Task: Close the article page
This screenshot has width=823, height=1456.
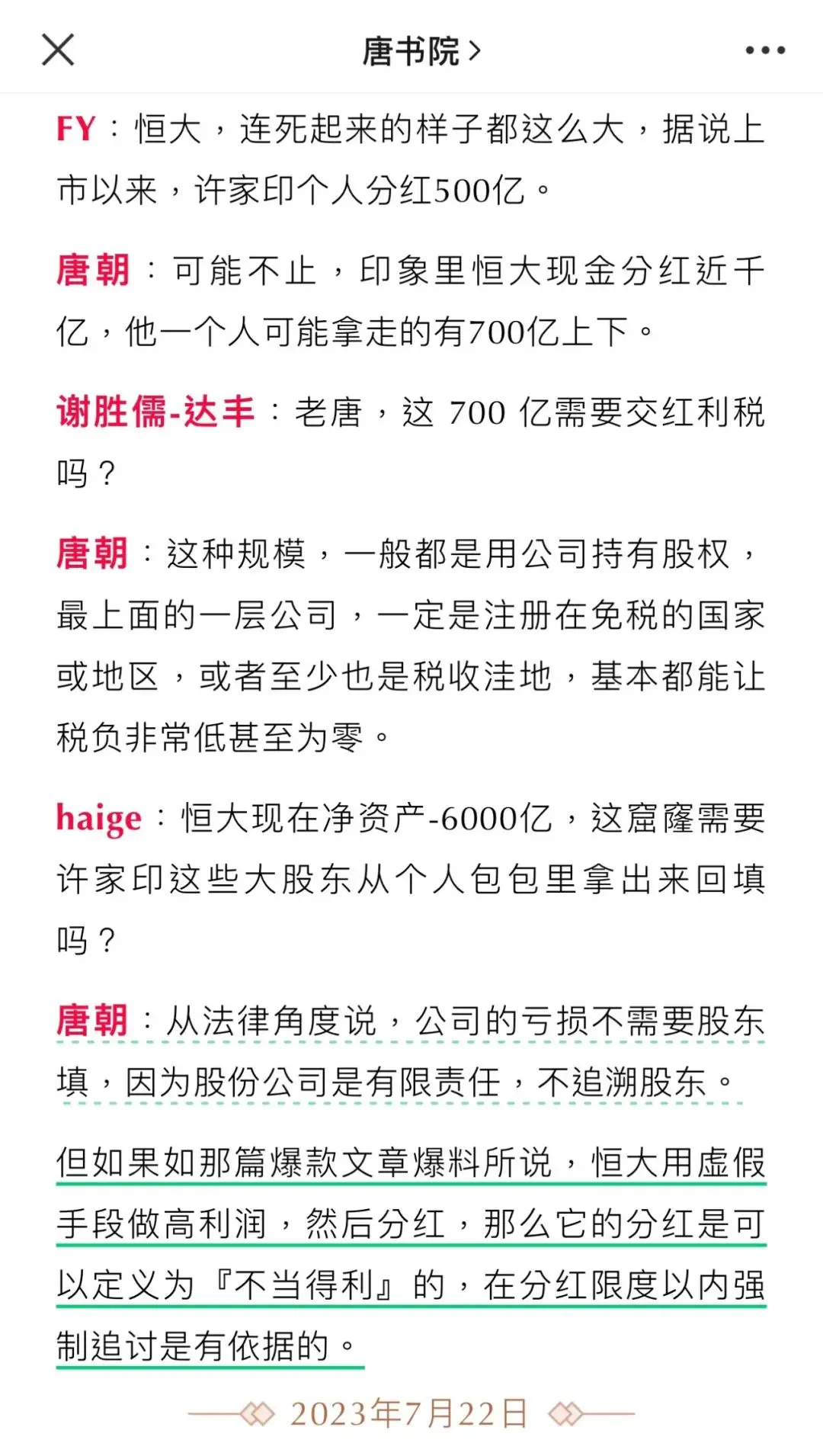Action: 58,50
